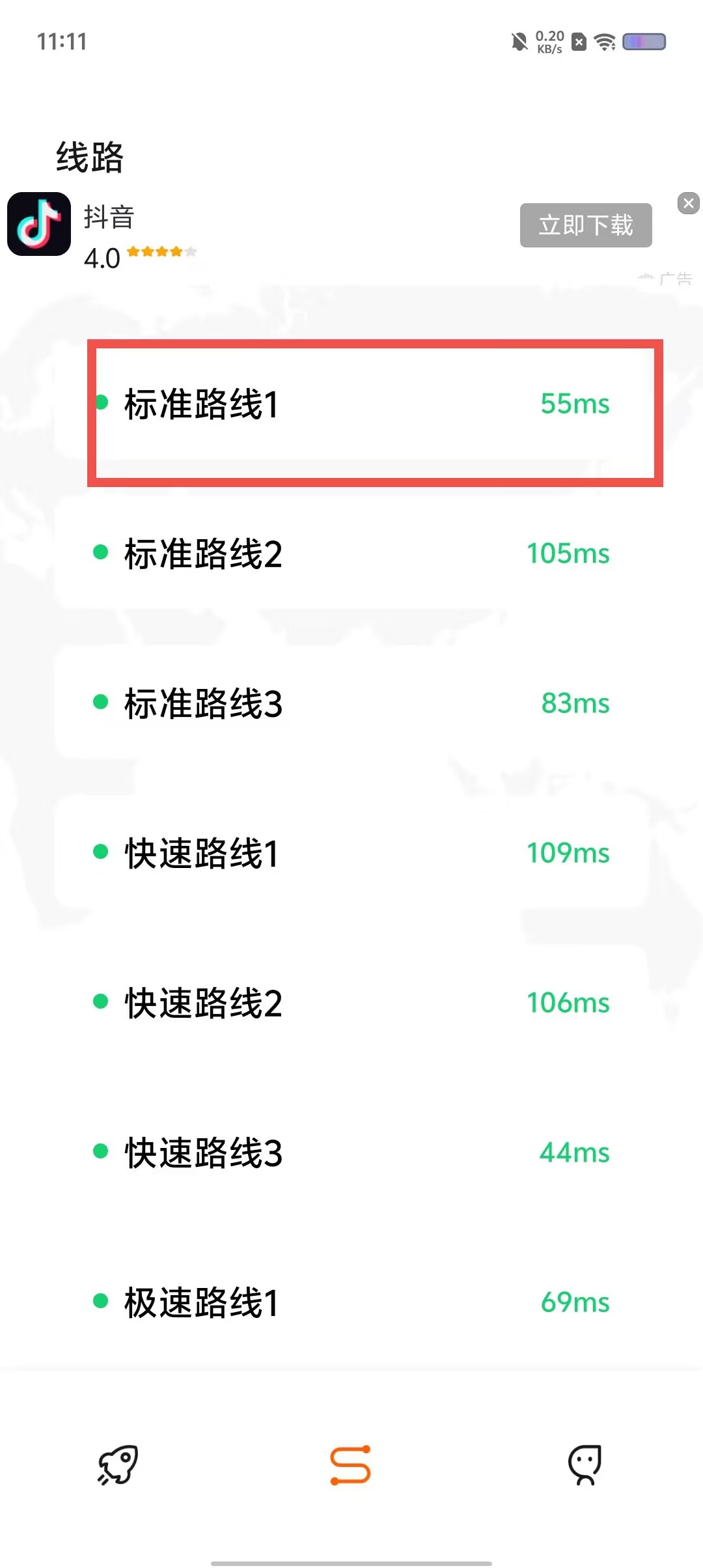Dismiss the 抖音 ad banner
The height and width of the screenshot is (1568, 703).
tap(688, 204)
